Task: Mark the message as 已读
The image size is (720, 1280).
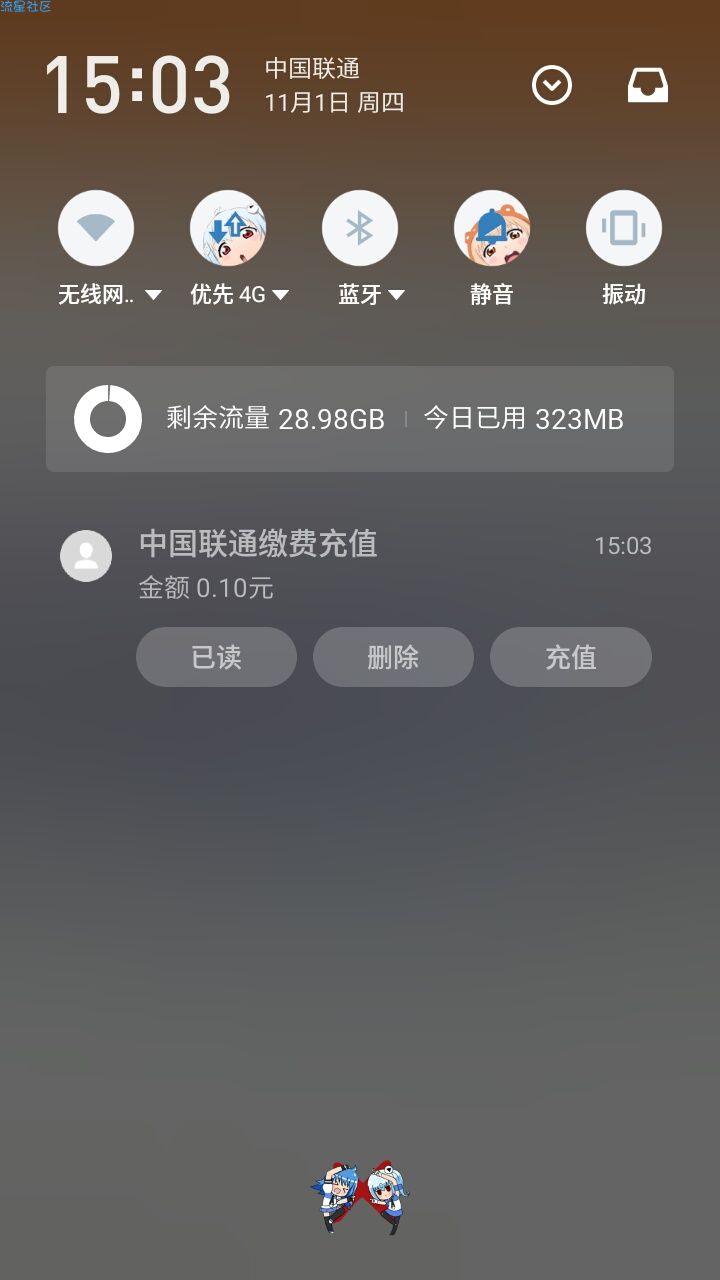Action: [216, 657]
